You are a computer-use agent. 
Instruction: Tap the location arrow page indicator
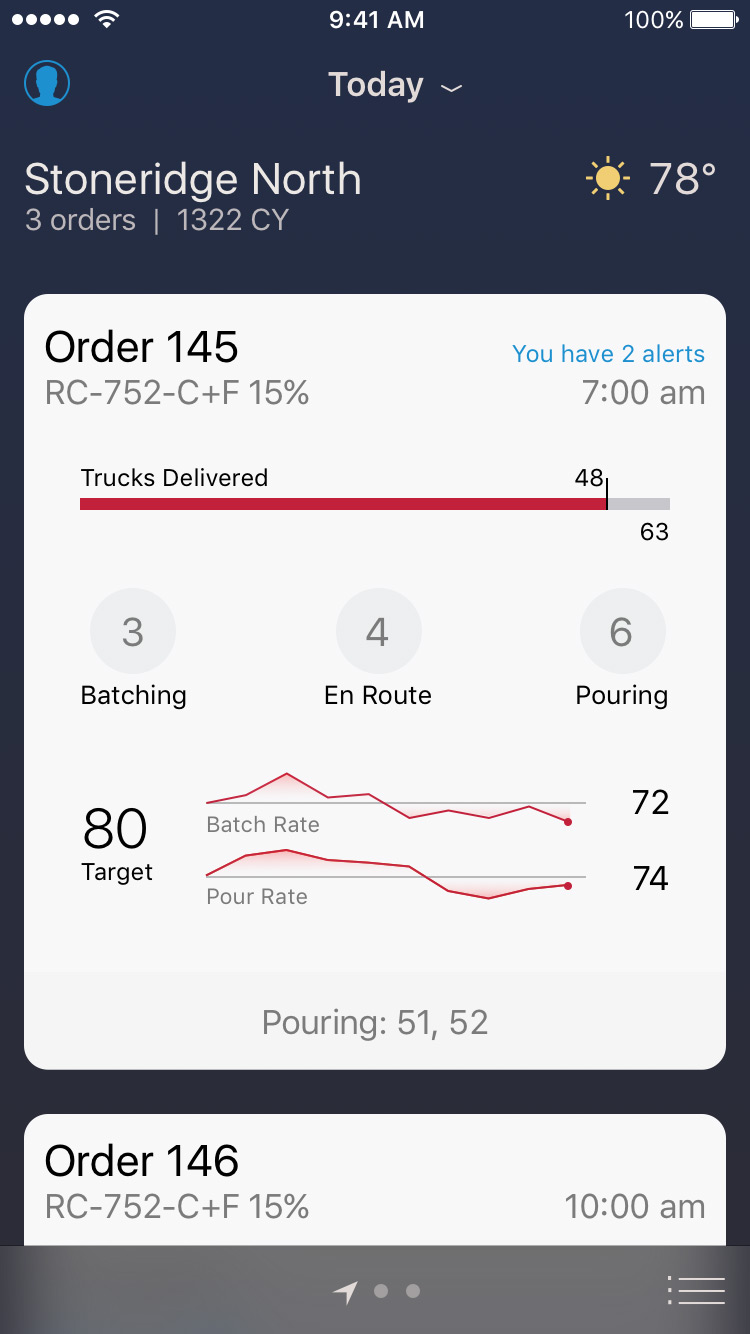[345, 1292]
